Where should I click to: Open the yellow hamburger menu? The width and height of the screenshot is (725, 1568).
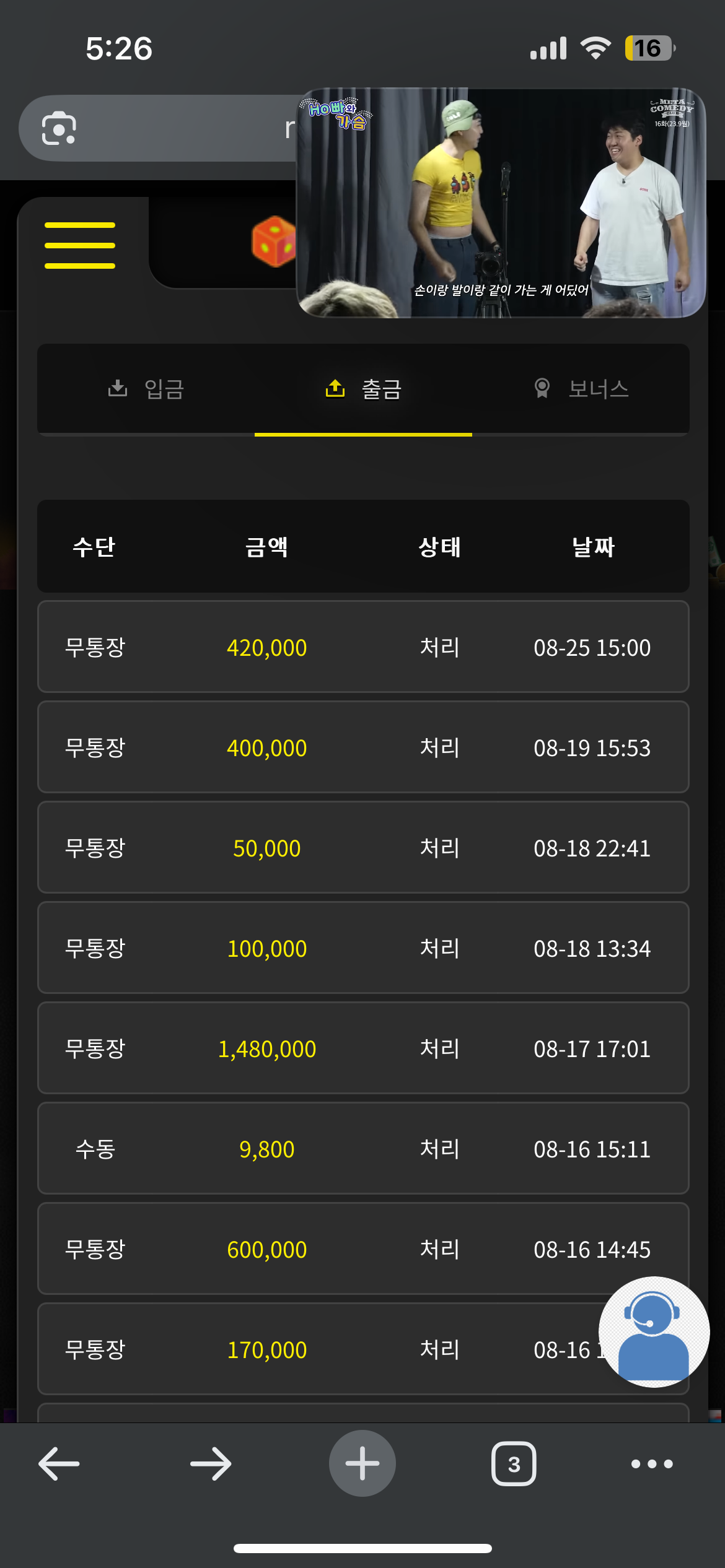coord(80,245)
